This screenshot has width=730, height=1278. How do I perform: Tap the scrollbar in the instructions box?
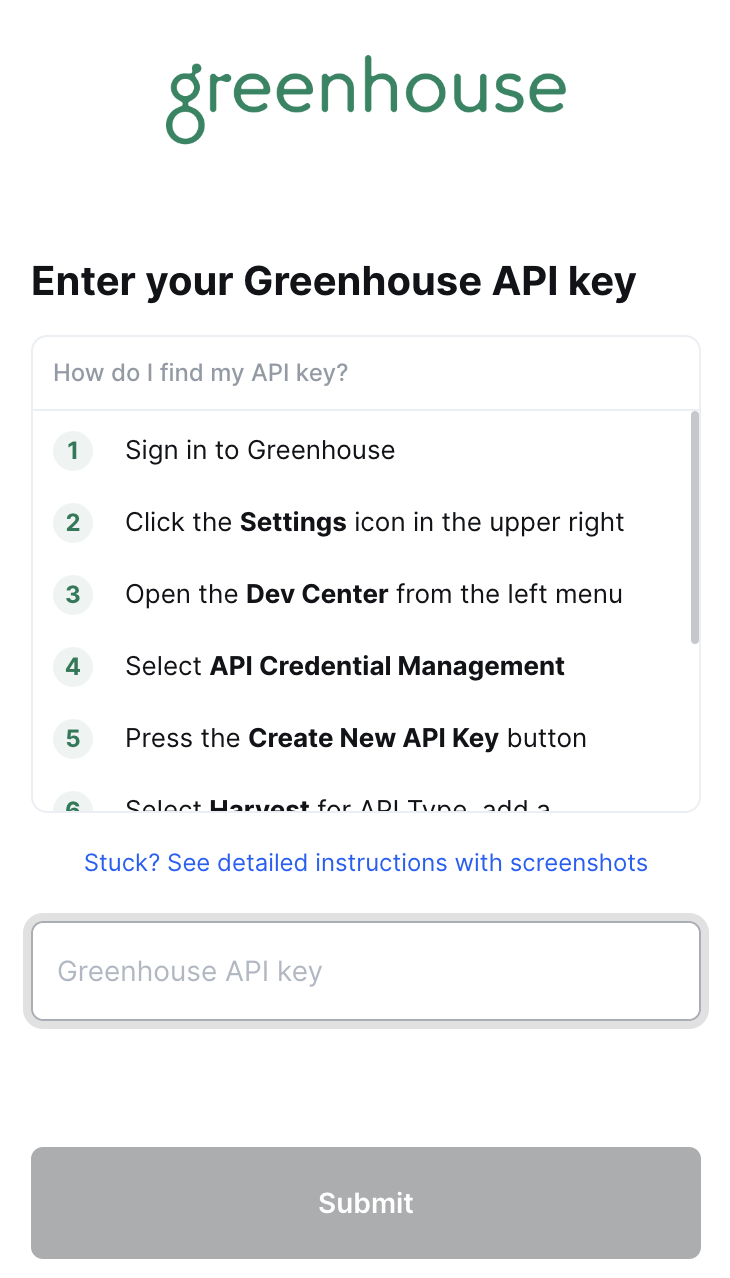695,527
